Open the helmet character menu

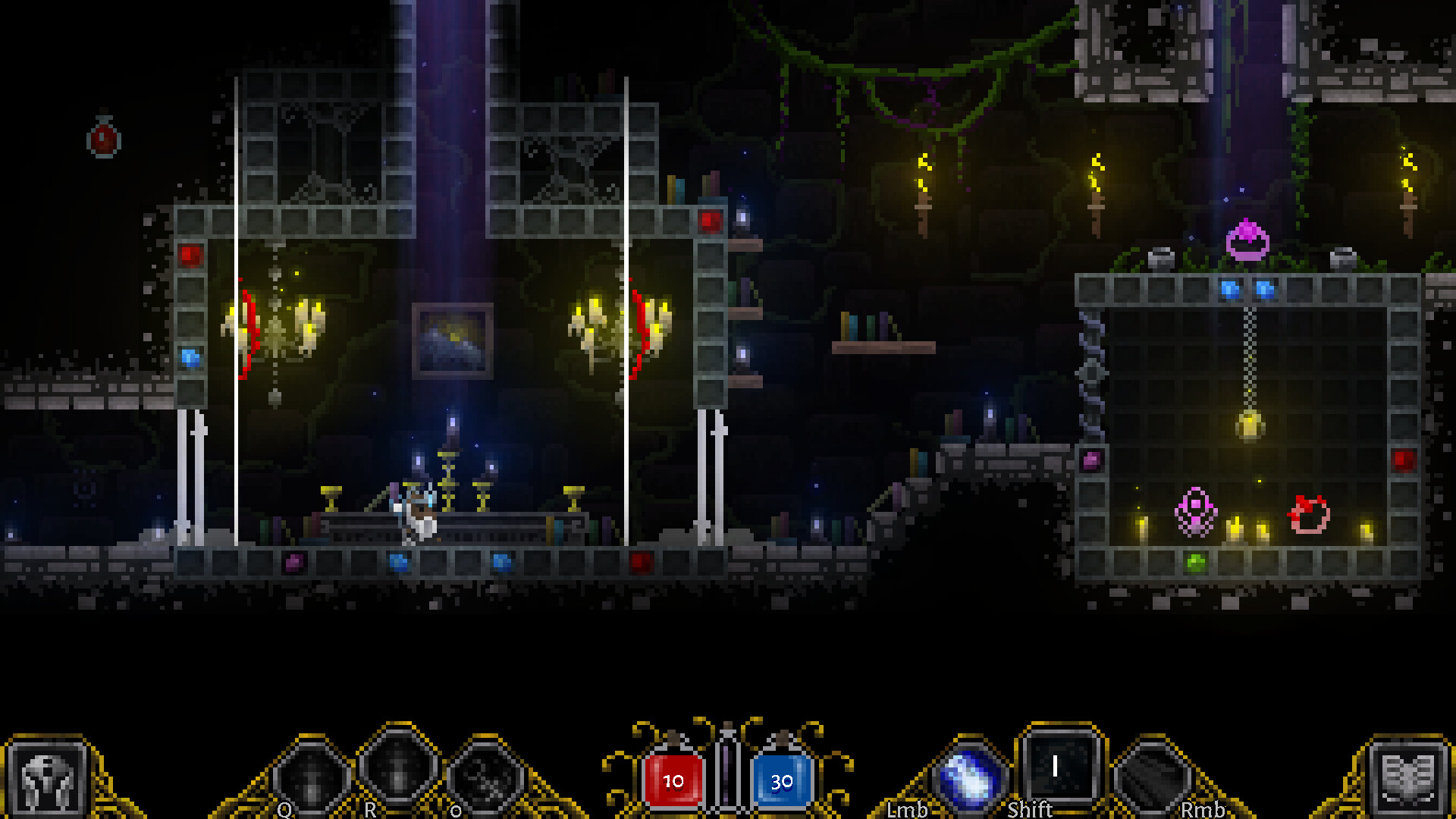coord(47,779)
